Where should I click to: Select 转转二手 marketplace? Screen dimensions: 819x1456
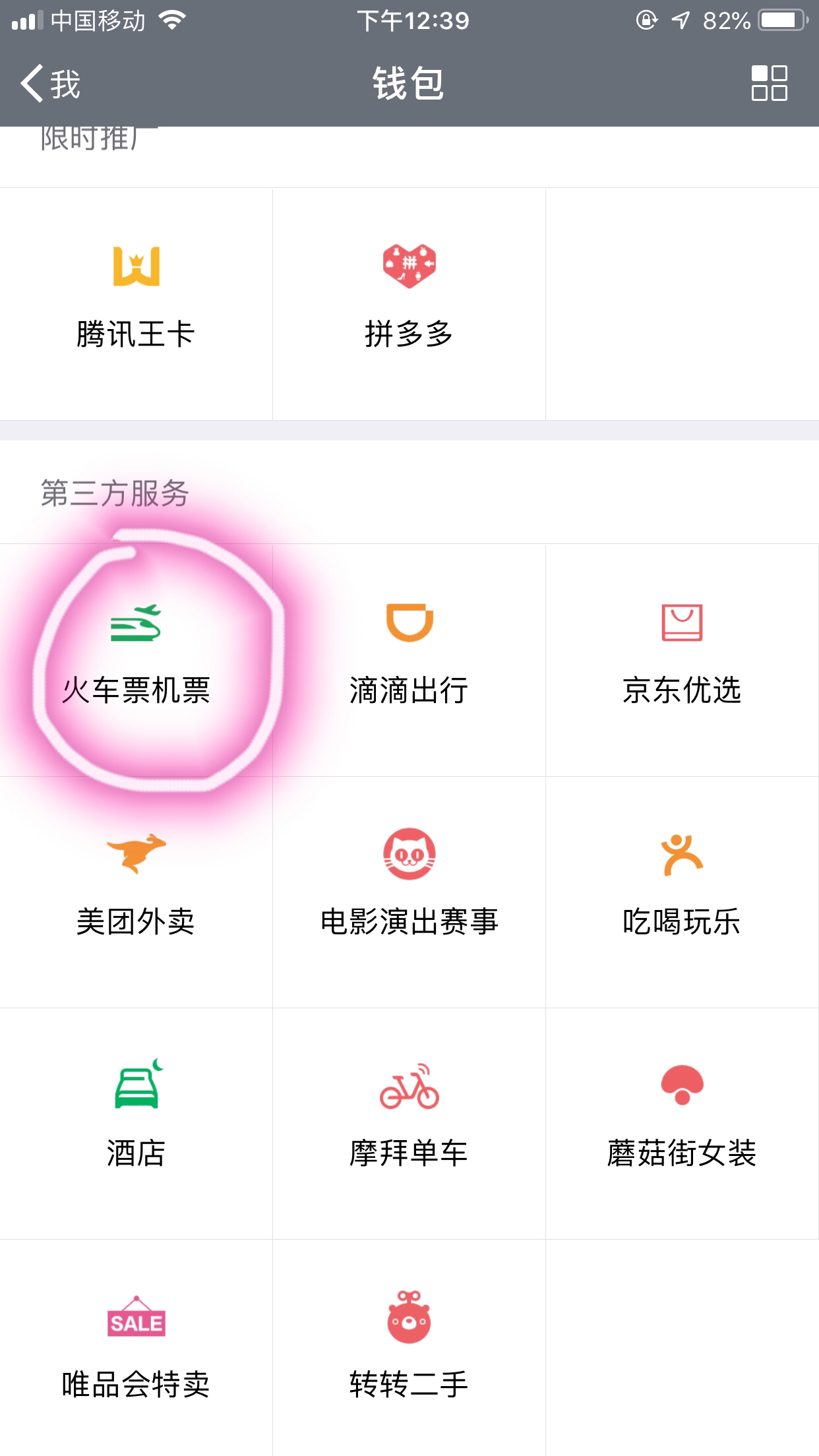tap(409, 1348)
